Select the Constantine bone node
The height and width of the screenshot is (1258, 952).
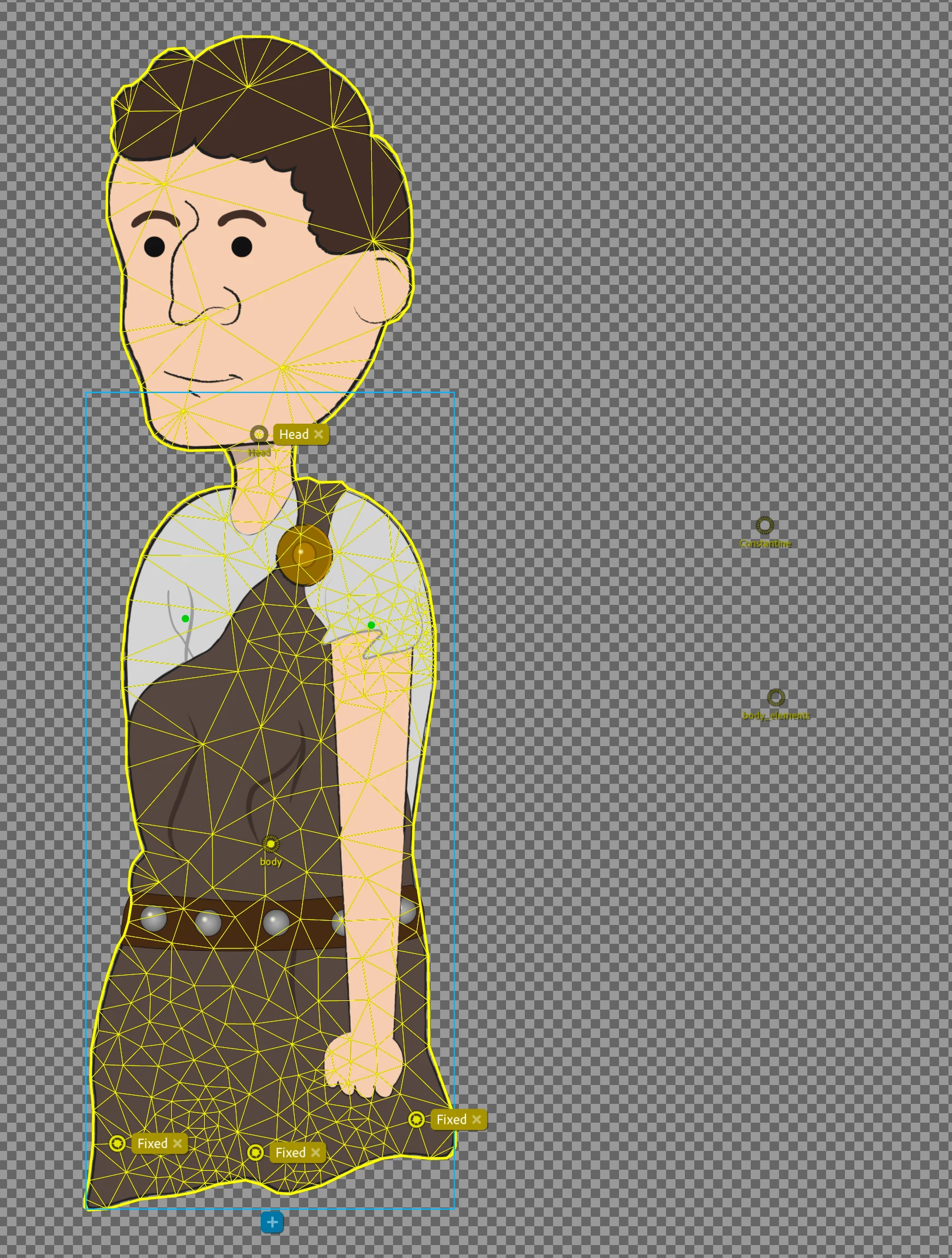click(x=764, y=525)
